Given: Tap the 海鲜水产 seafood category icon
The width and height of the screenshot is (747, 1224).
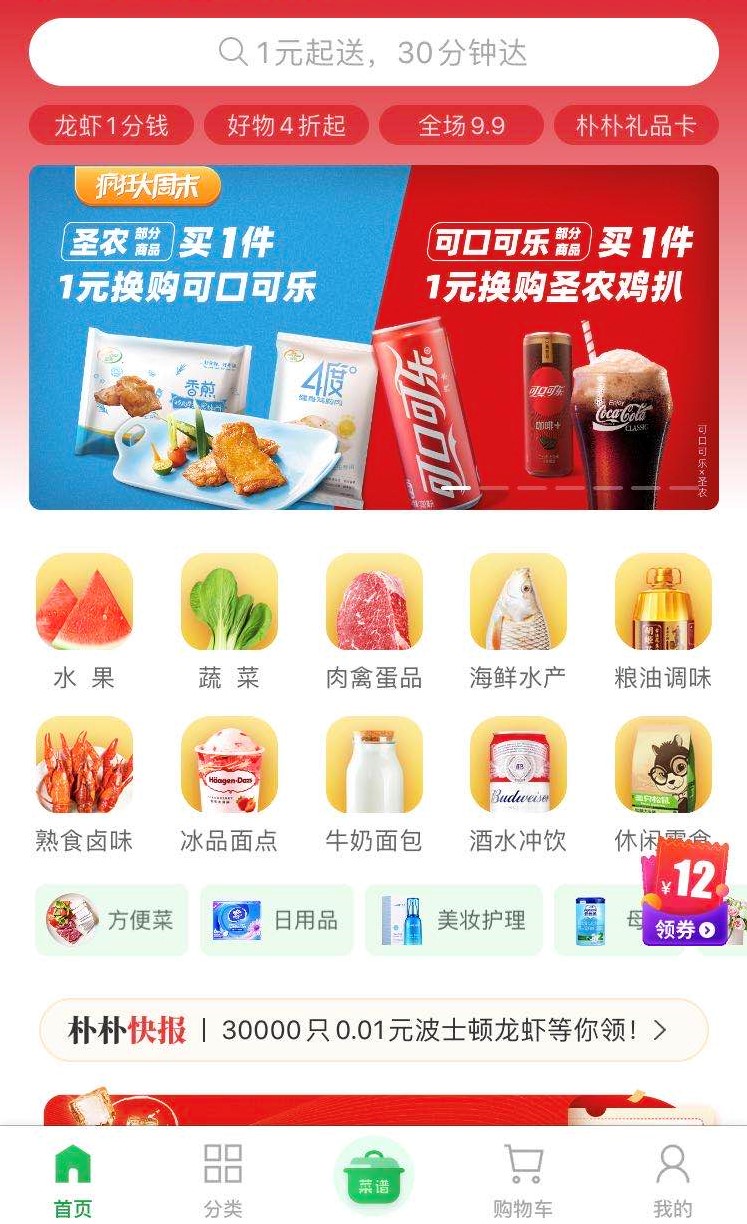Looking at the screenshot, I should point(518,602).
